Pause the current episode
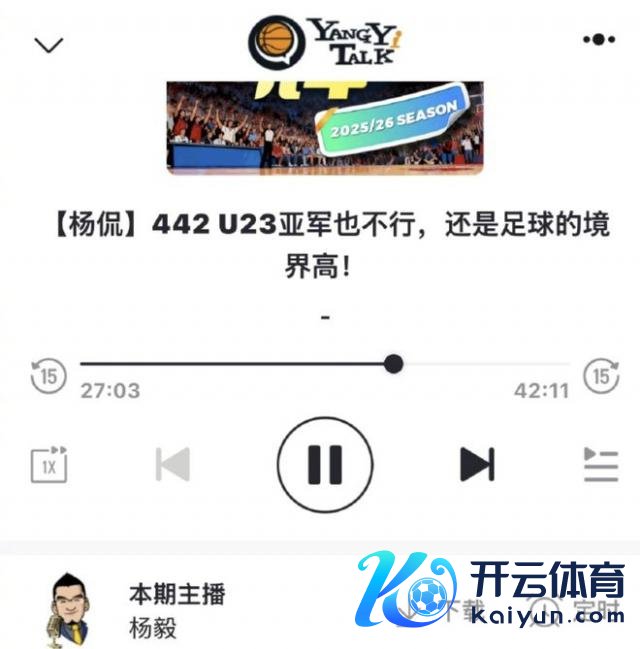640x649 pixels. click(325, 464)
